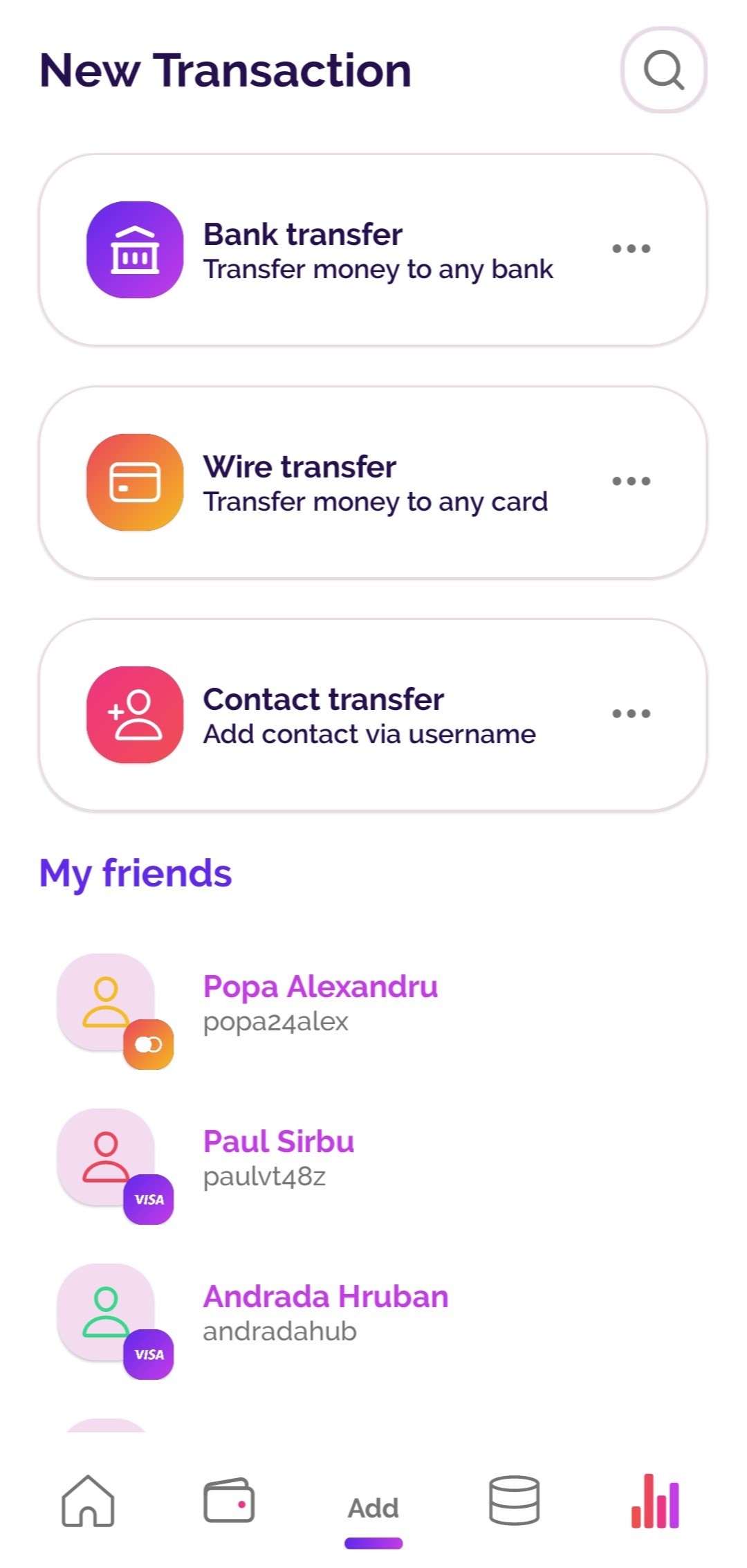Go to the home tab
Viewport: 747px width, 1568px height.
[x=88, y=1501]
